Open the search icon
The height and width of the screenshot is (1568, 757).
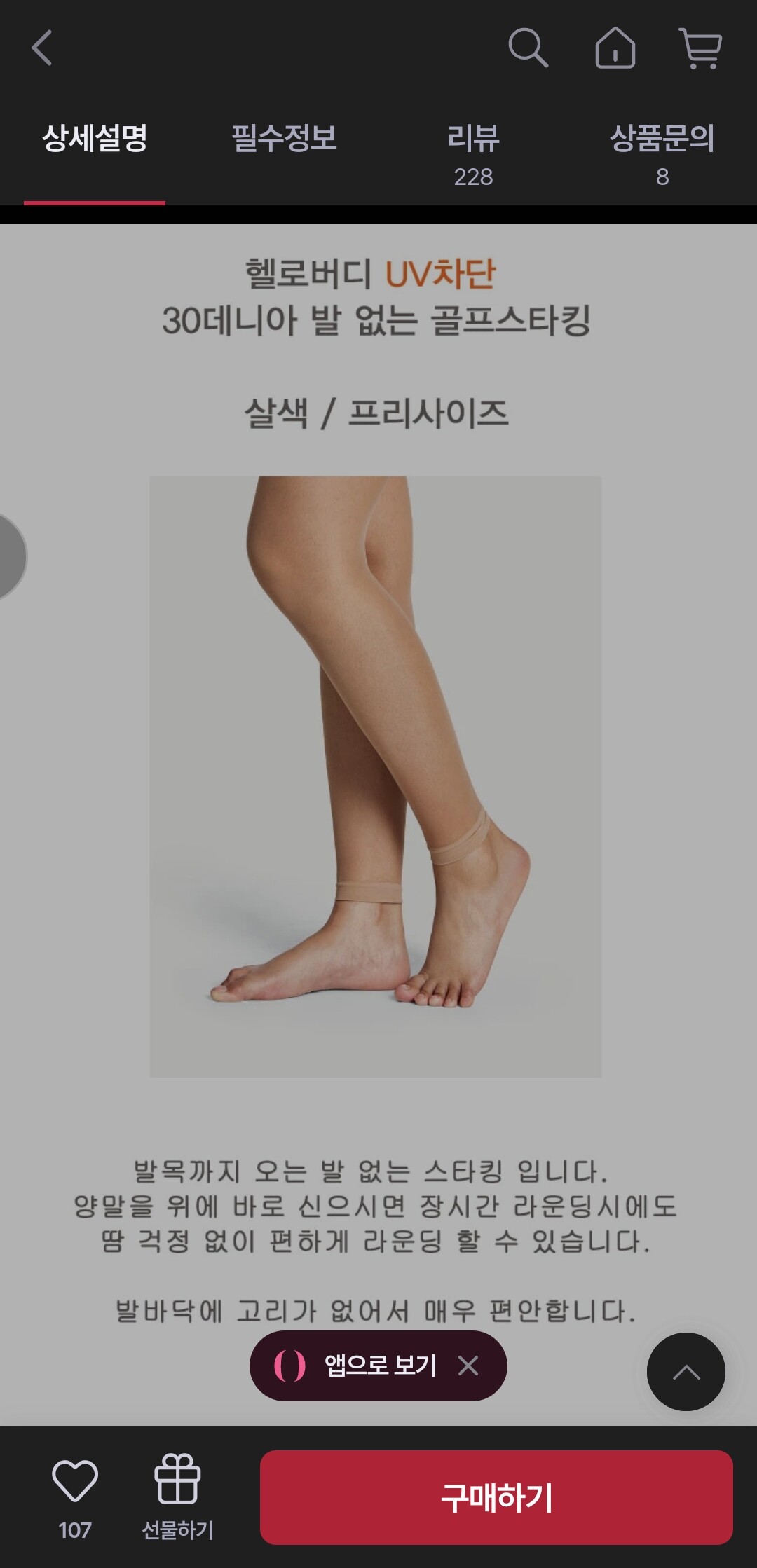(527, 48)
